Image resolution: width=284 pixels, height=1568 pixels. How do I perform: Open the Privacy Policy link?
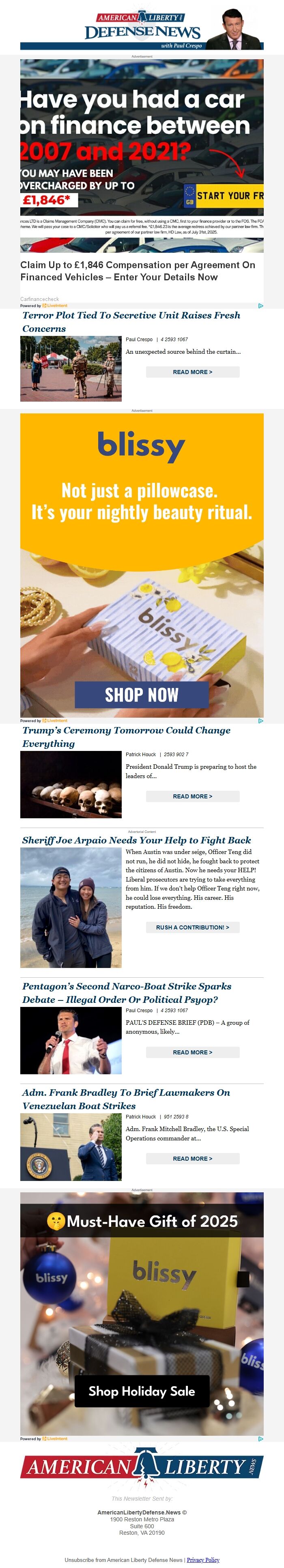[202, 1560]
